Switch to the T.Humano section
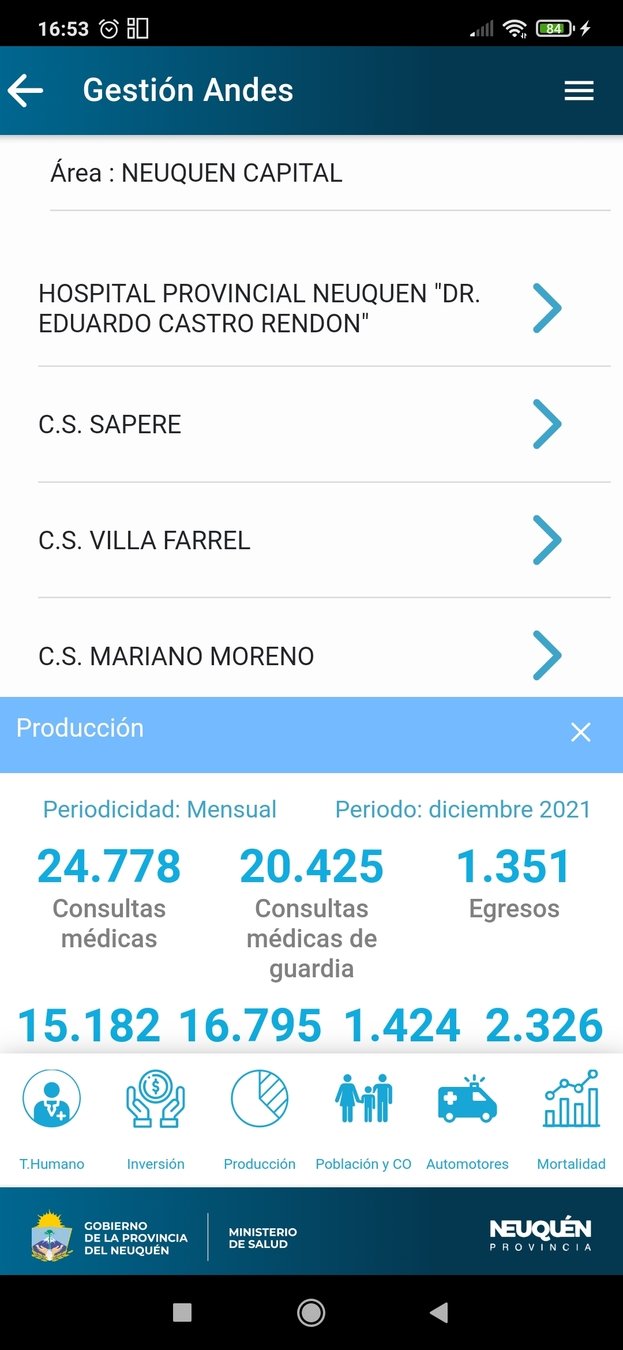The width and height of the screenshot is (623, 1350). (52, 1119)
